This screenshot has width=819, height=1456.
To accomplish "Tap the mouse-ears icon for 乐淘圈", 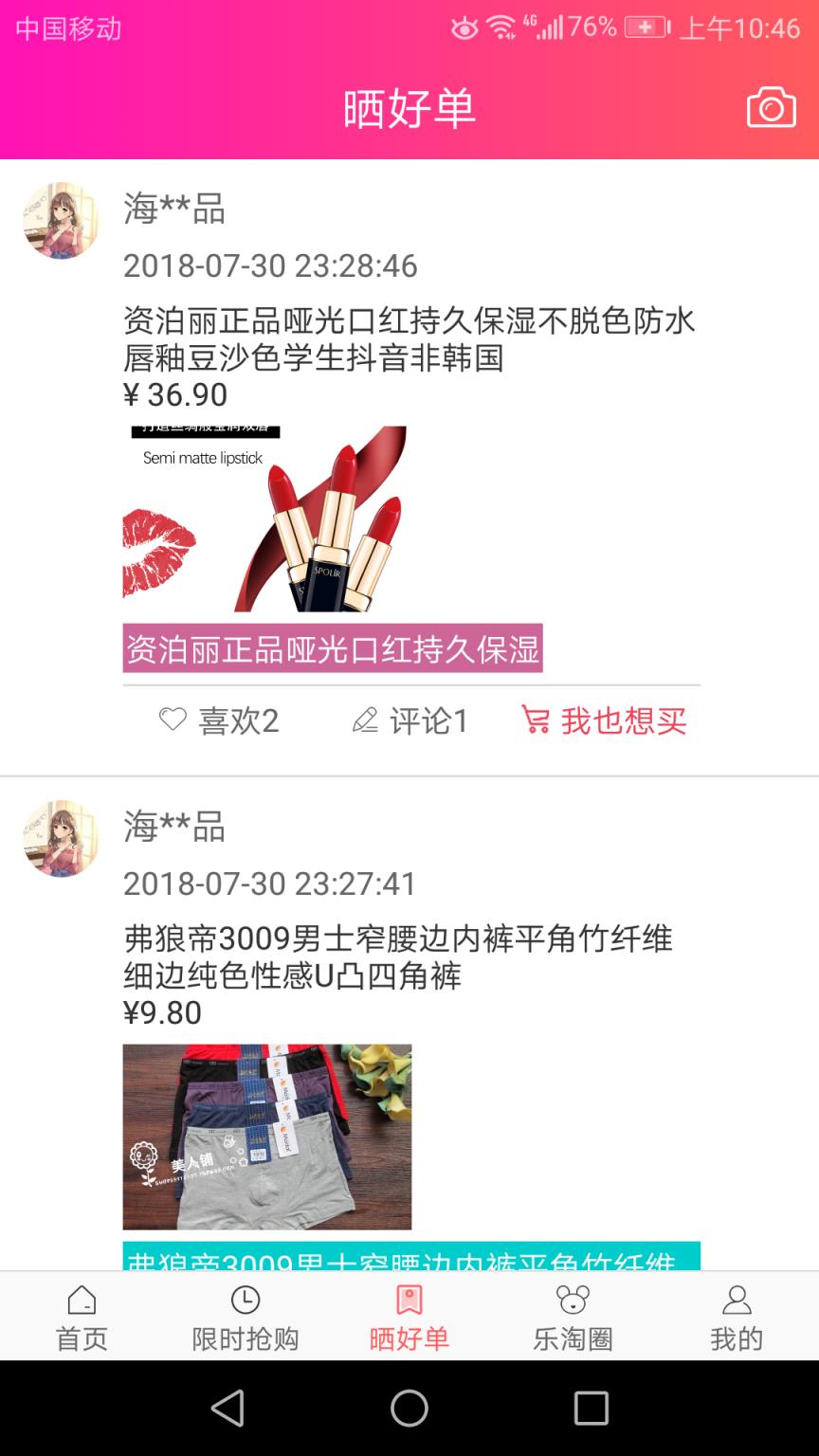I will [x=573, y=1302].
